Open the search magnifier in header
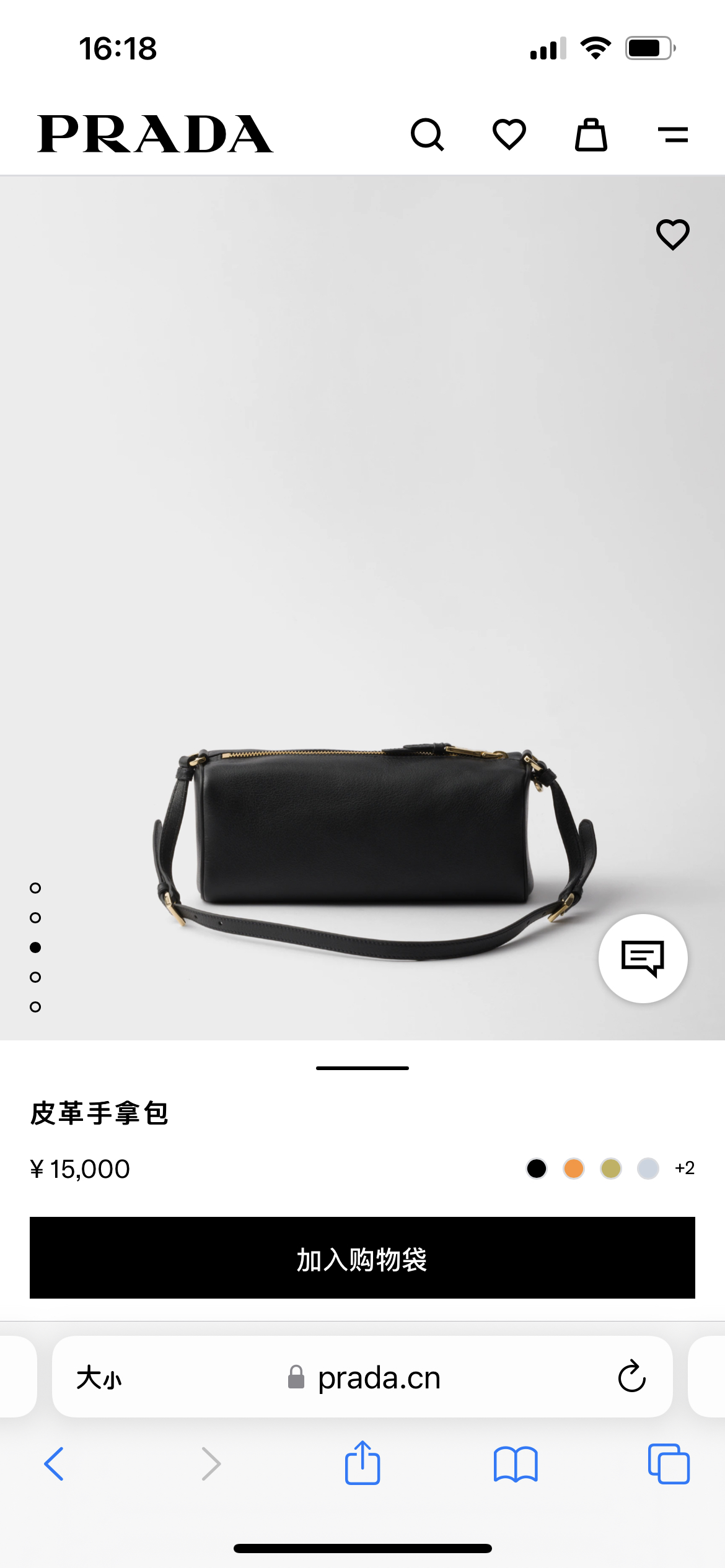The width and height of the screenshot is (725, 1568). point(428,134)
